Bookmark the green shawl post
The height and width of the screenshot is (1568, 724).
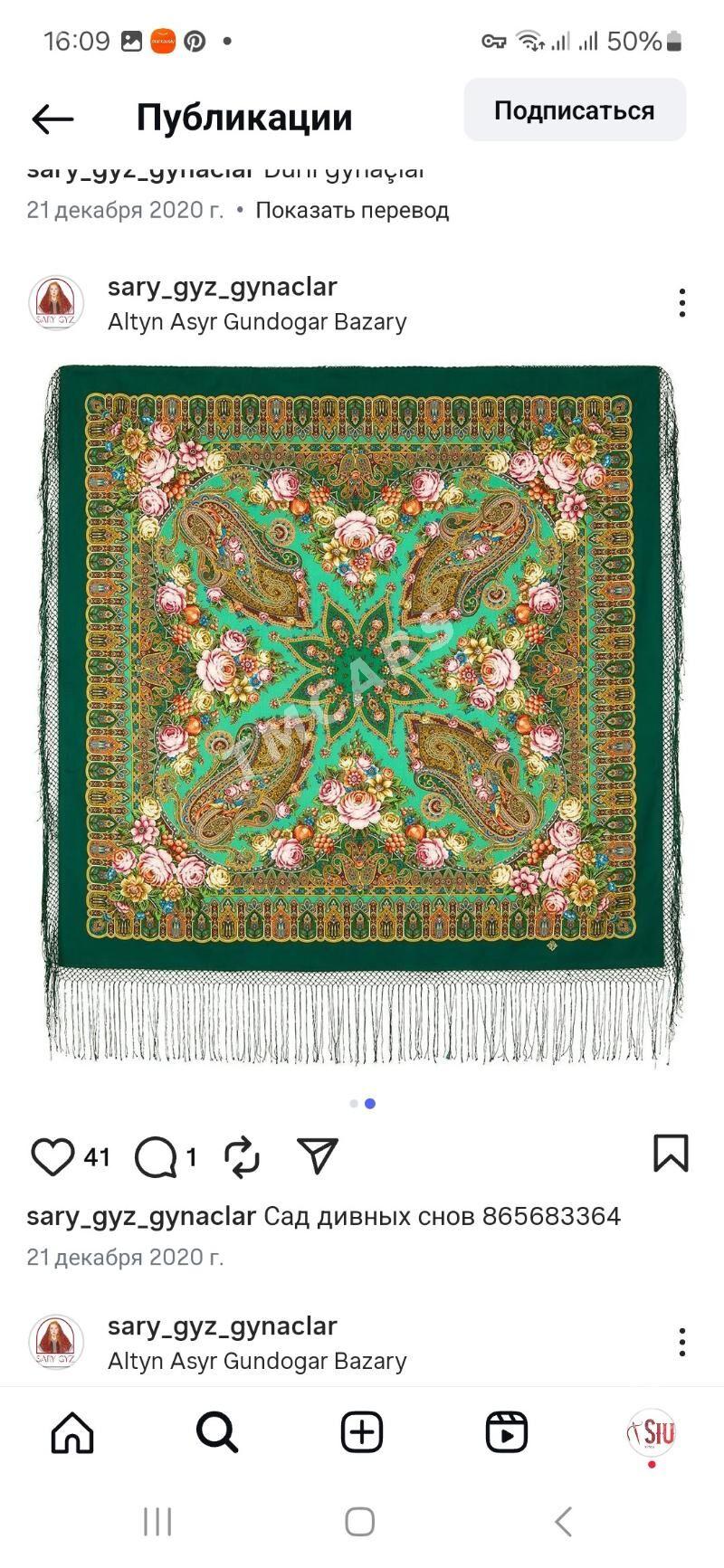671,1154
